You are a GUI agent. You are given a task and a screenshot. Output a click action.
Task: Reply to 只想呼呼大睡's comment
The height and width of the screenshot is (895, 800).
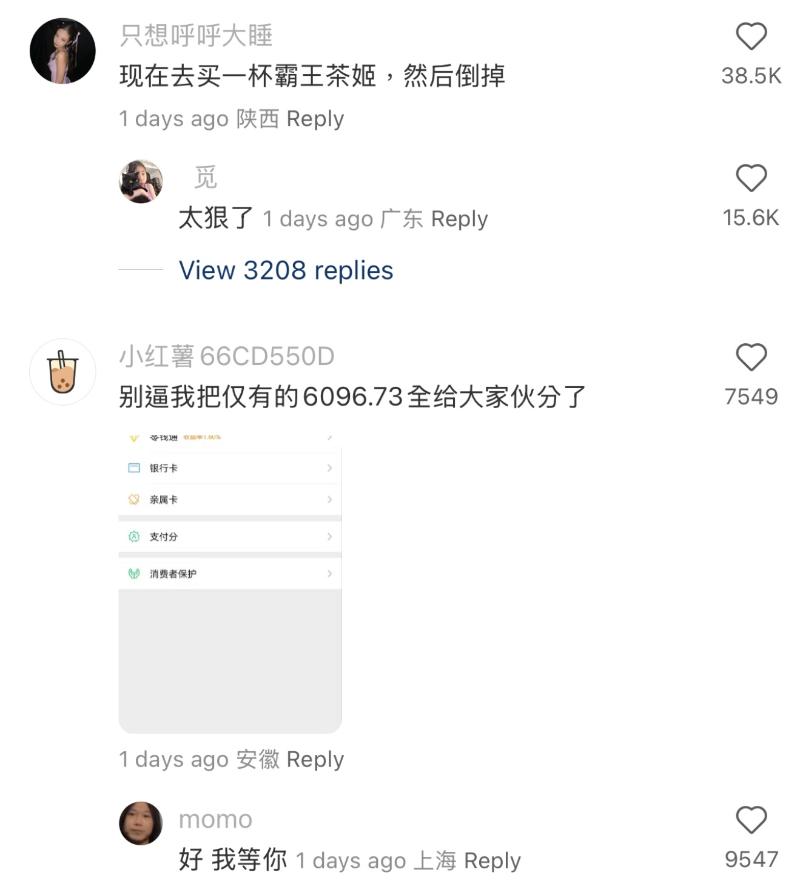pos(315,119)
